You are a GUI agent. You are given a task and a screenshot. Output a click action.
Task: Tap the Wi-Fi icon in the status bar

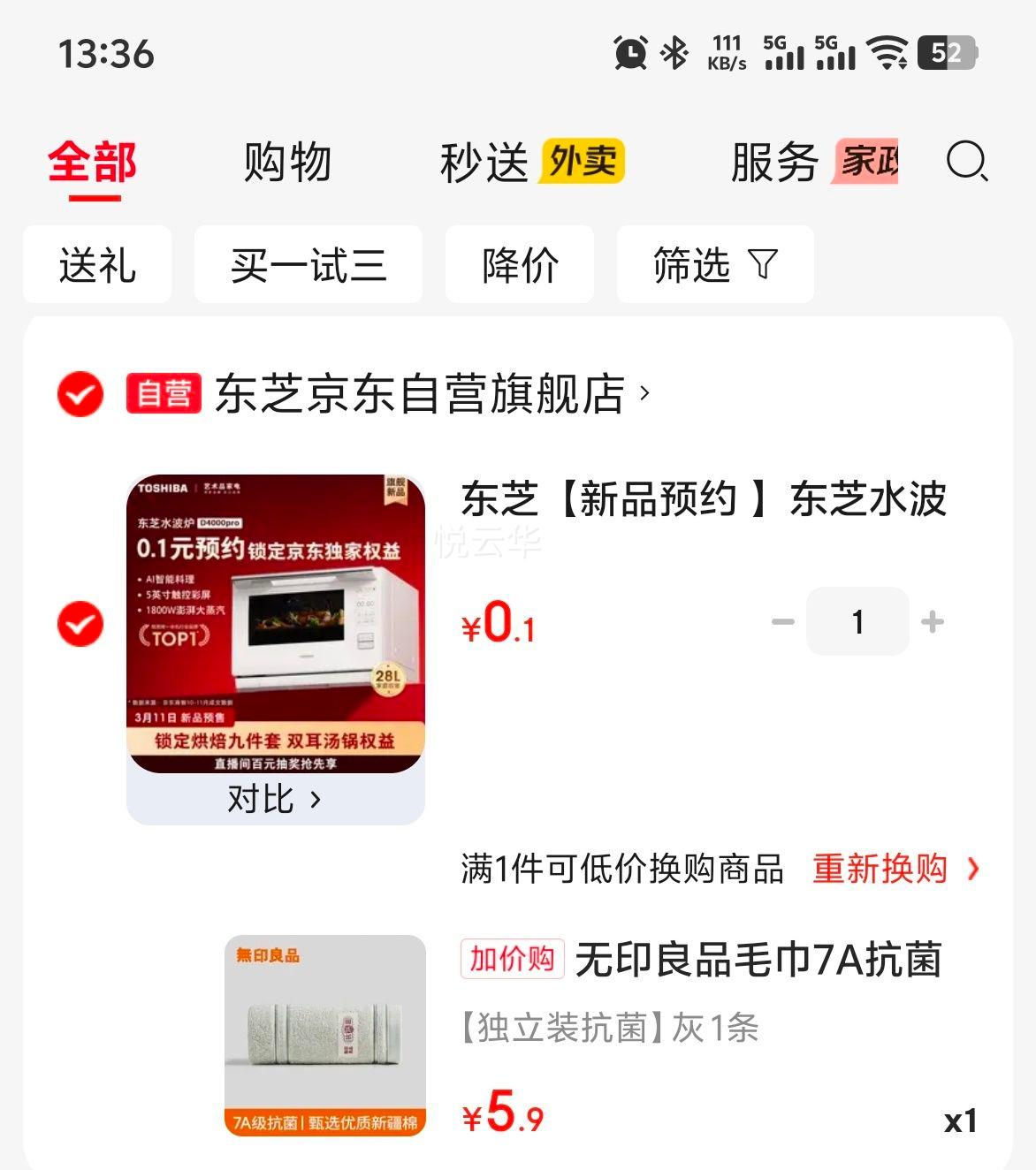(x=887, y=53)
